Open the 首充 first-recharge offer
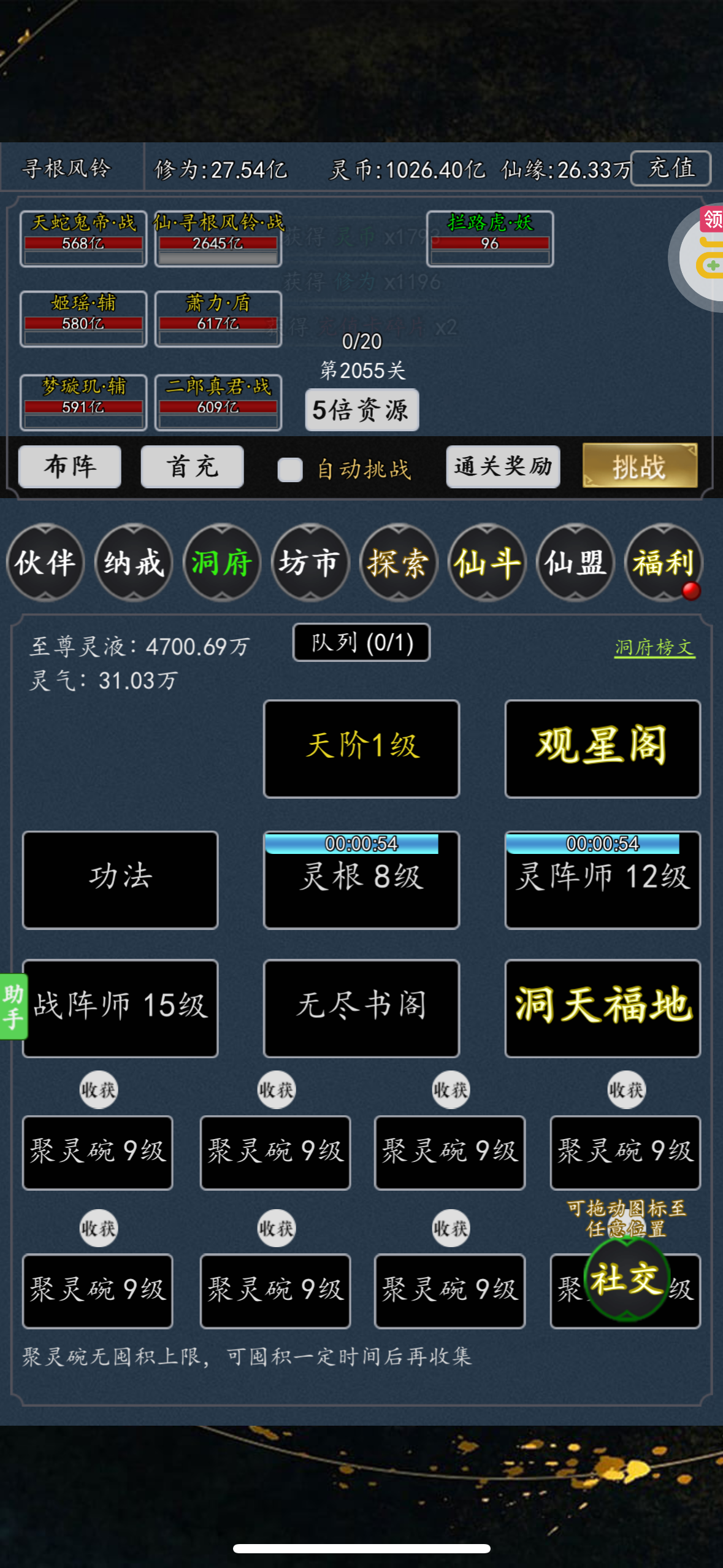Viewport: 723px width, 1568px height. [192, 467]
